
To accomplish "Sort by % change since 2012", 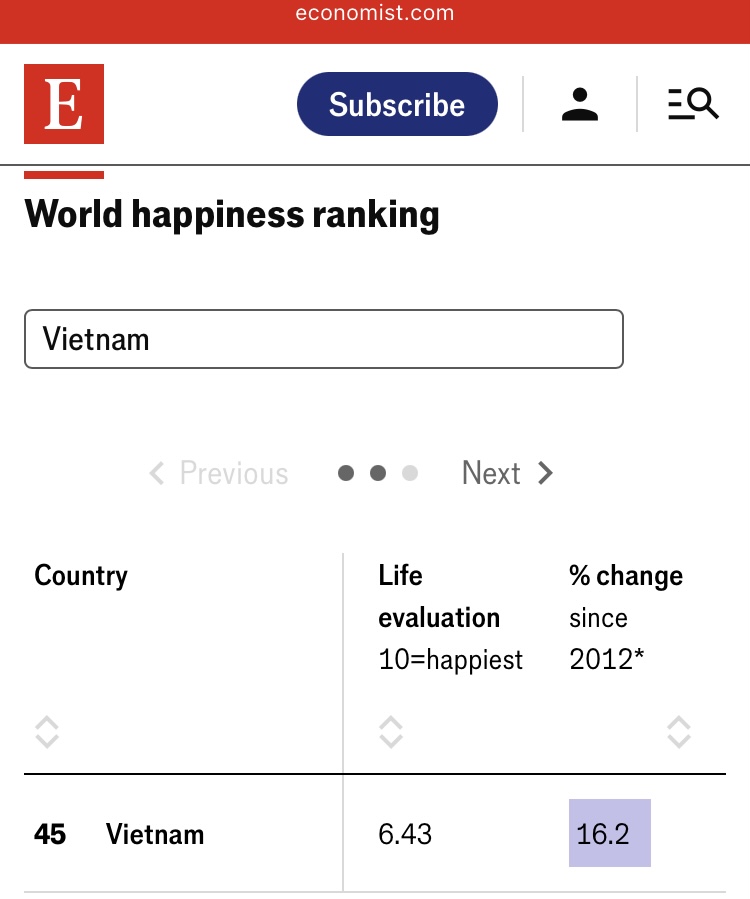I will [679, 732].
